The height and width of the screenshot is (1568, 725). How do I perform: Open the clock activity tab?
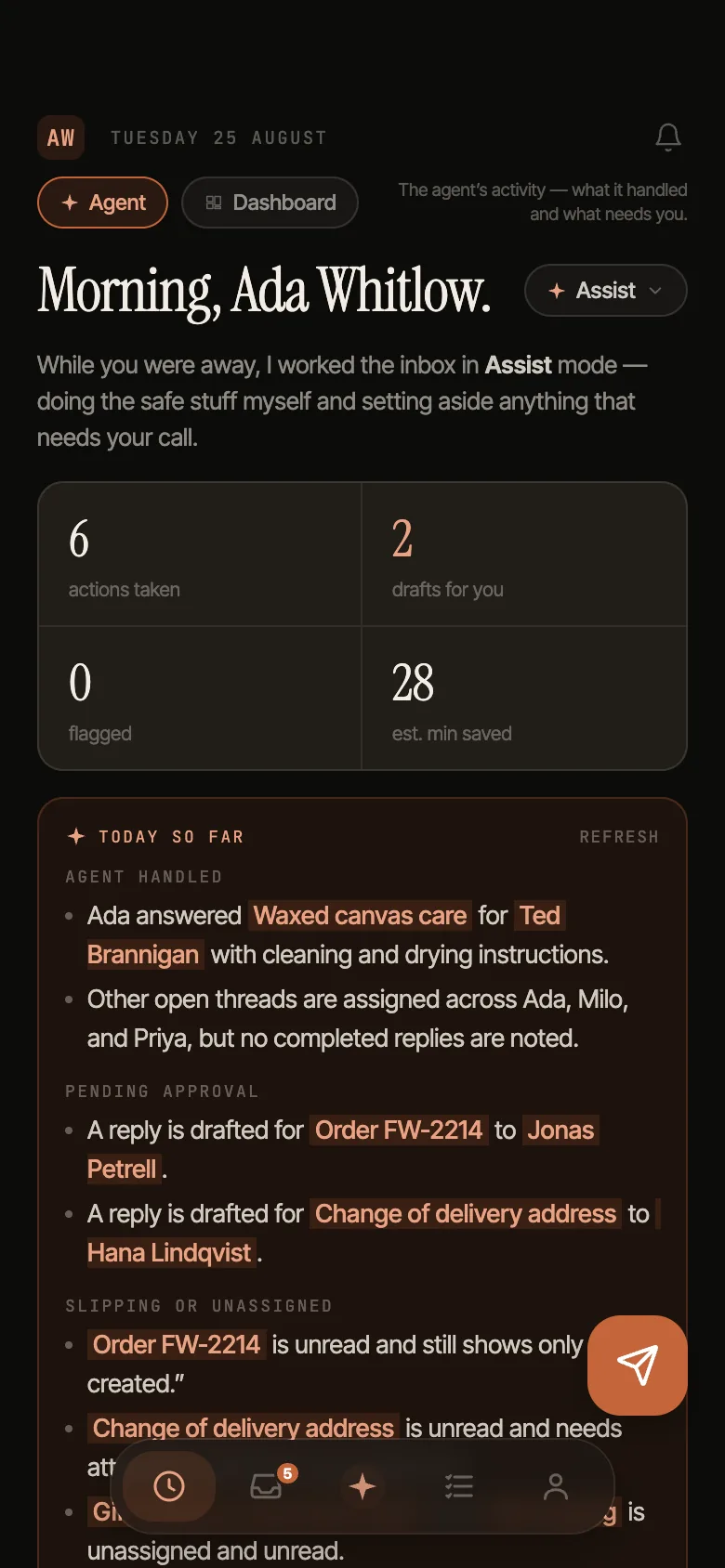[x=169, y=1486]
